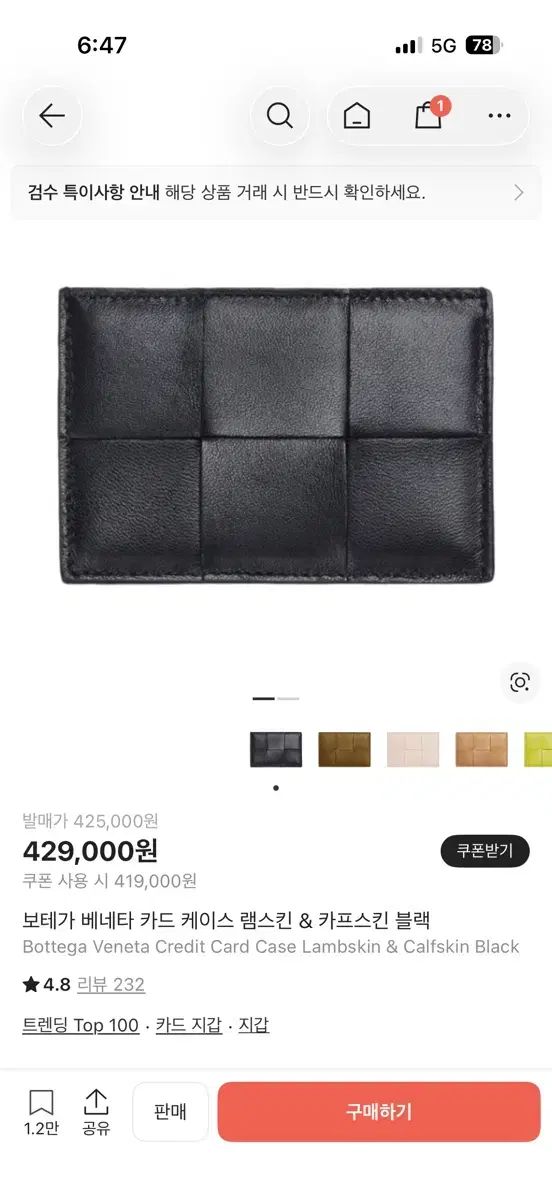This screenshot has width=552, height=1200.
Task: Share this product via 공유 icon
Action: [96, 1113]
